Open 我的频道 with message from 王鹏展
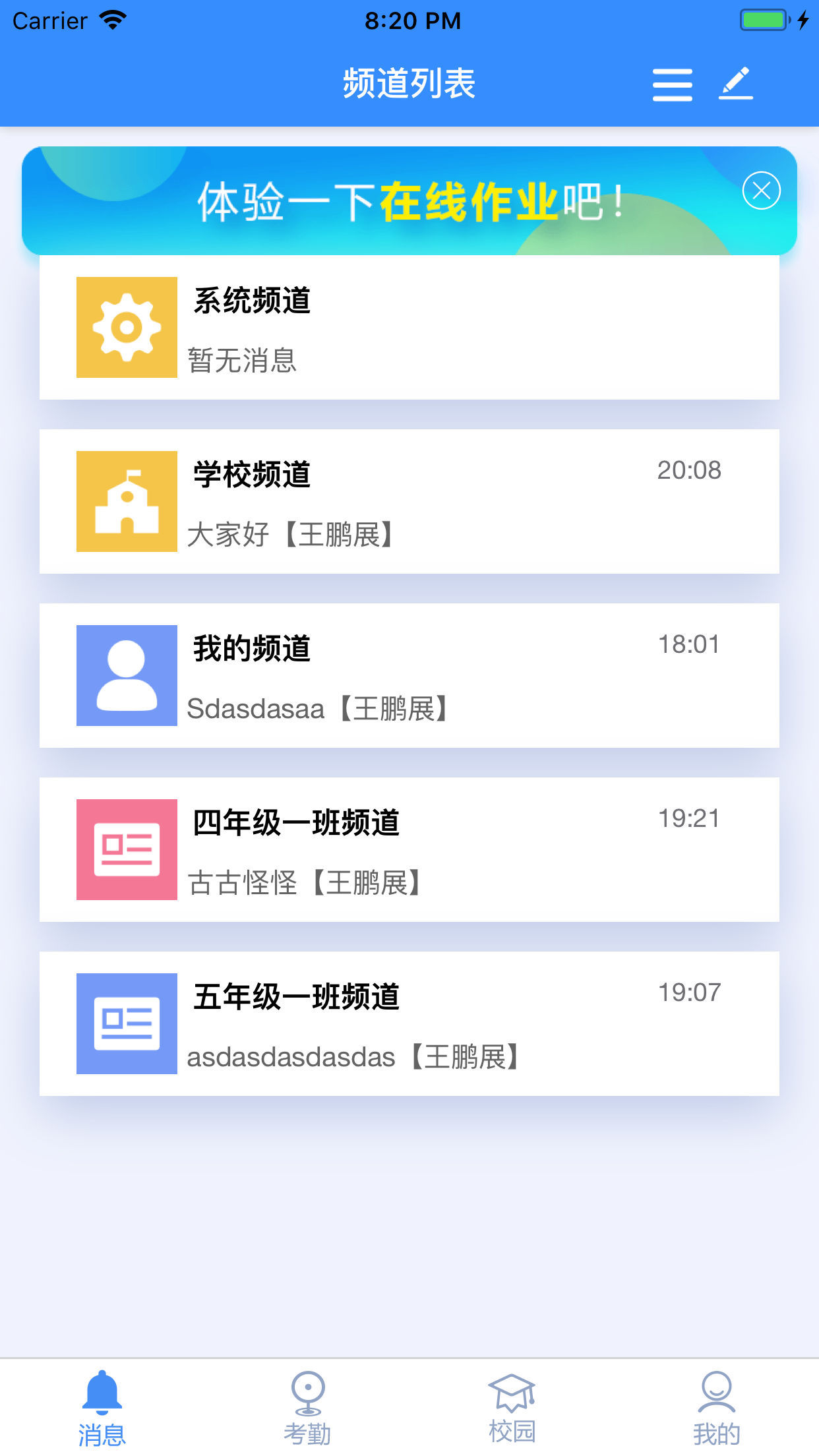Viewport: 819px width, 1456px height. click(409, 675)
